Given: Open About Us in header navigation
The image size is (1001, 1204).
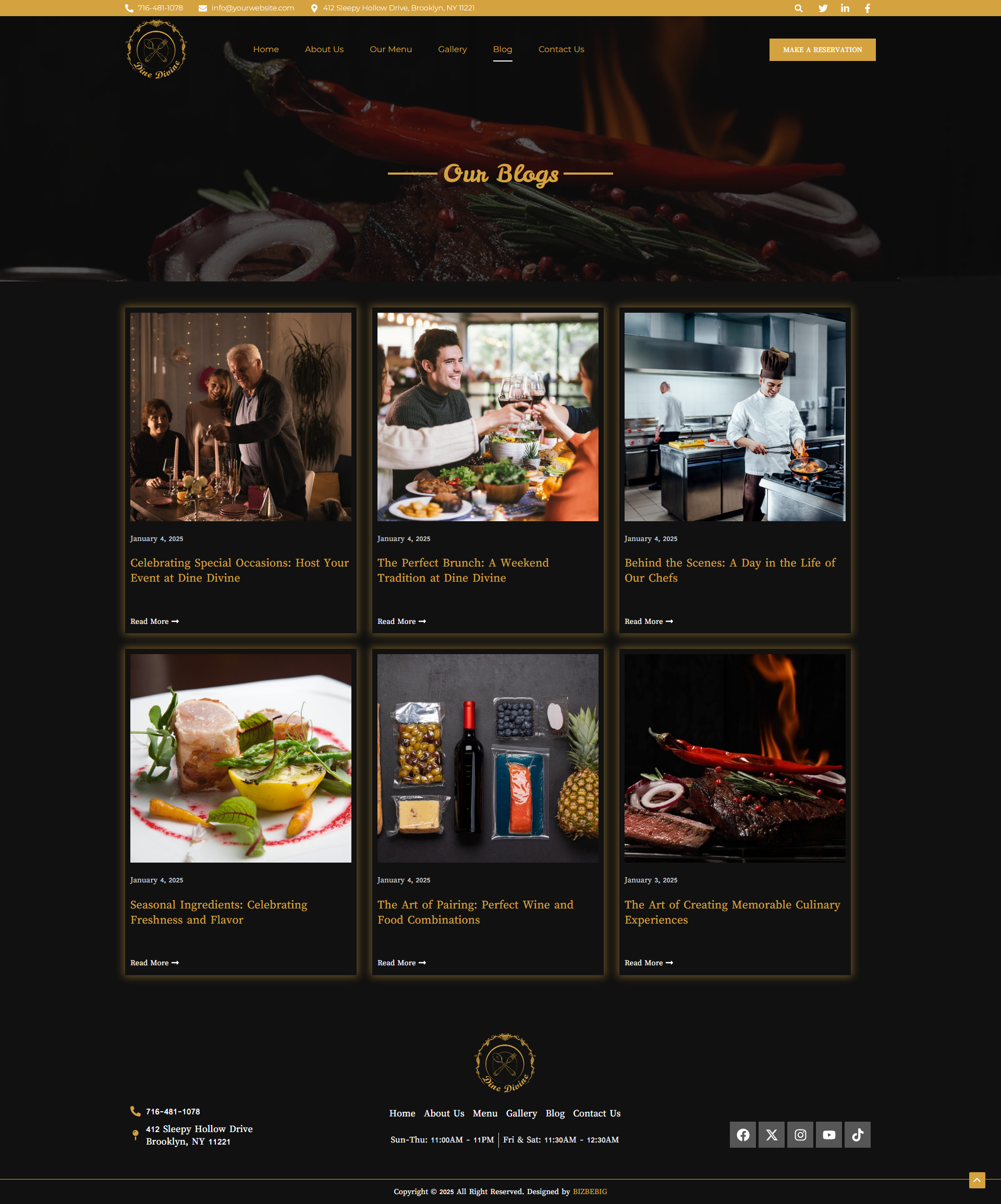Looking at the screenshot, I should point(324,50).
